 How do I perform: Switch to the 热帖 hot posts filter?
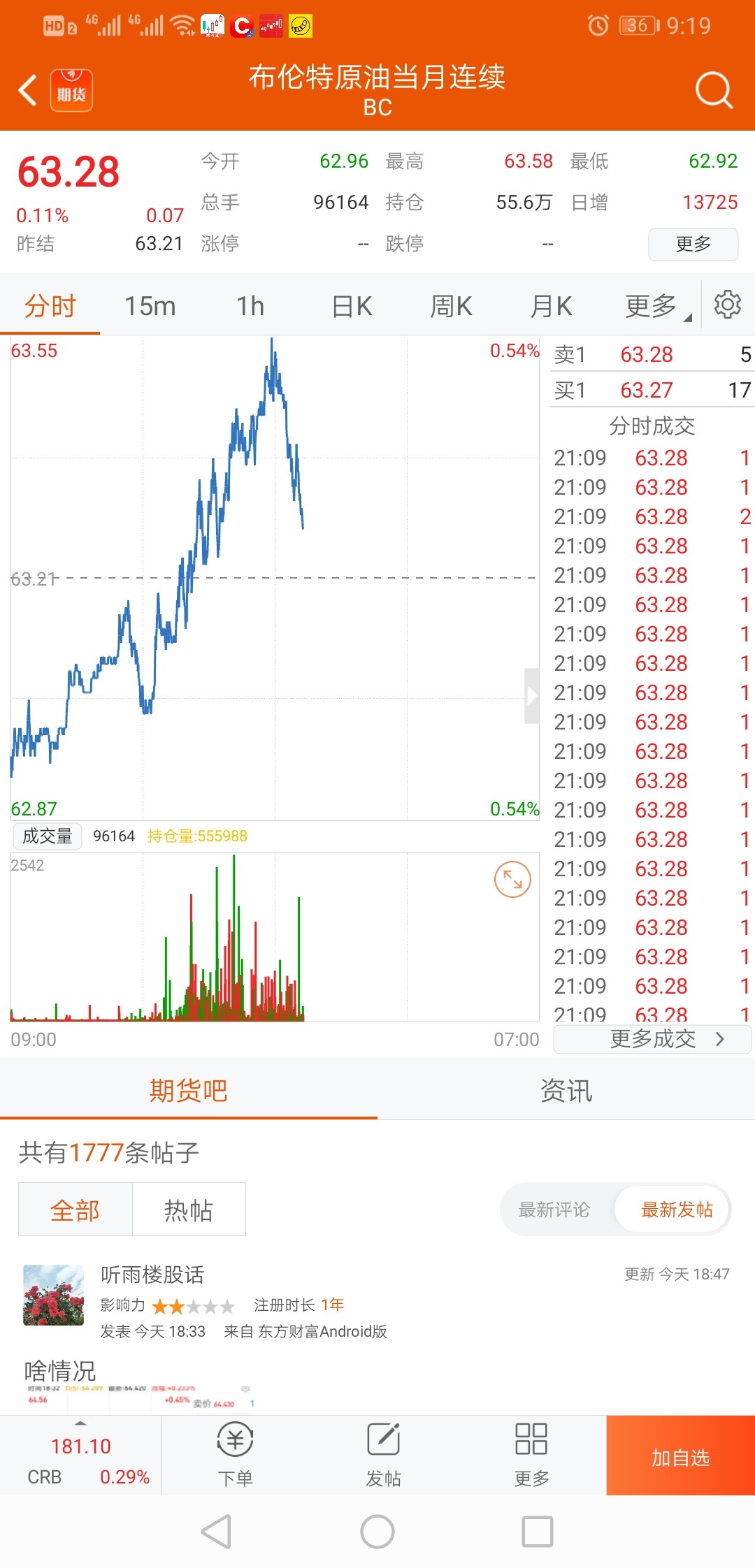click(189, 1209)
